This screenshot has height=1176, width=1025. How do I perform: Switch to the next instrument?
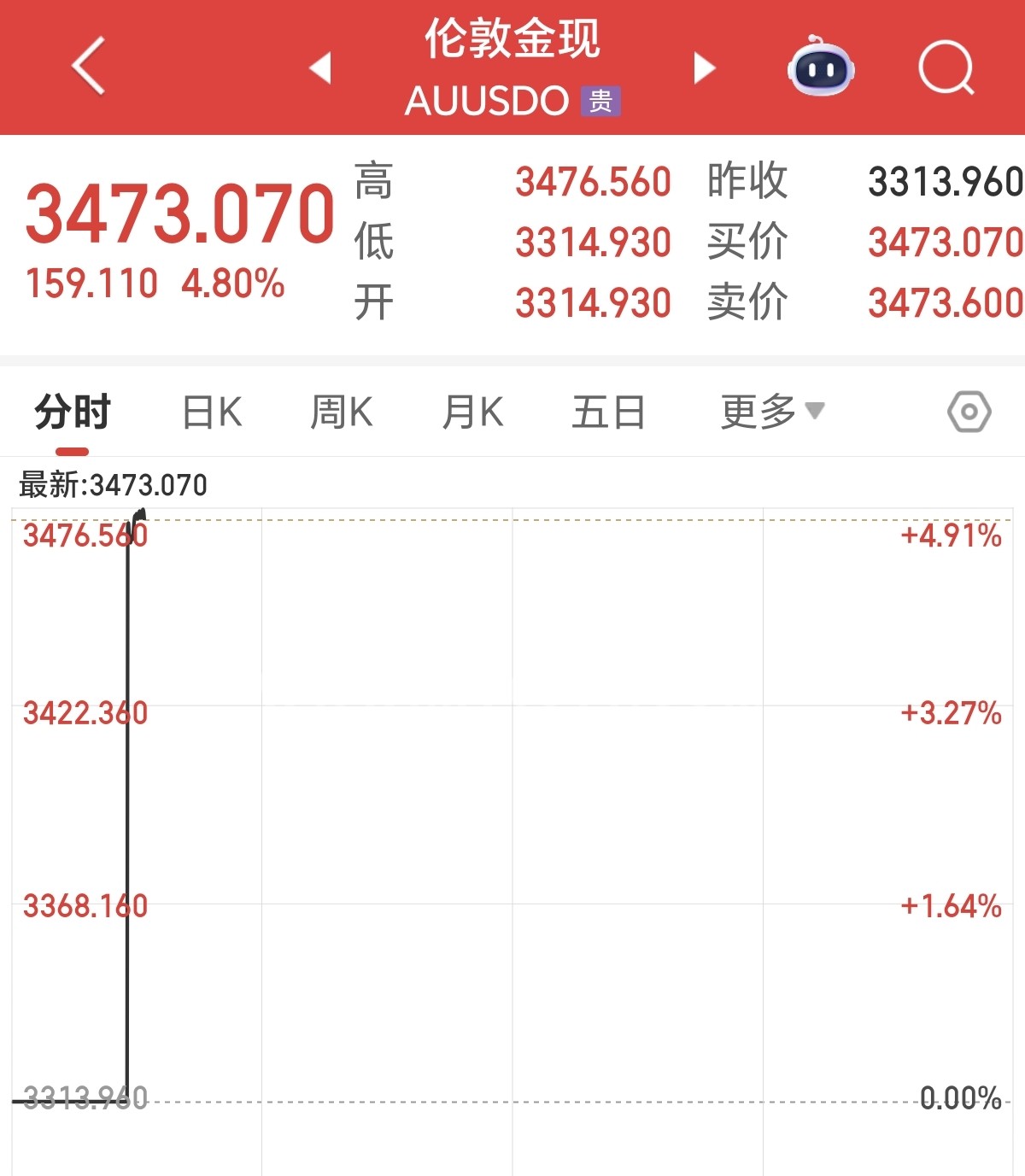(x=704, y=67)
